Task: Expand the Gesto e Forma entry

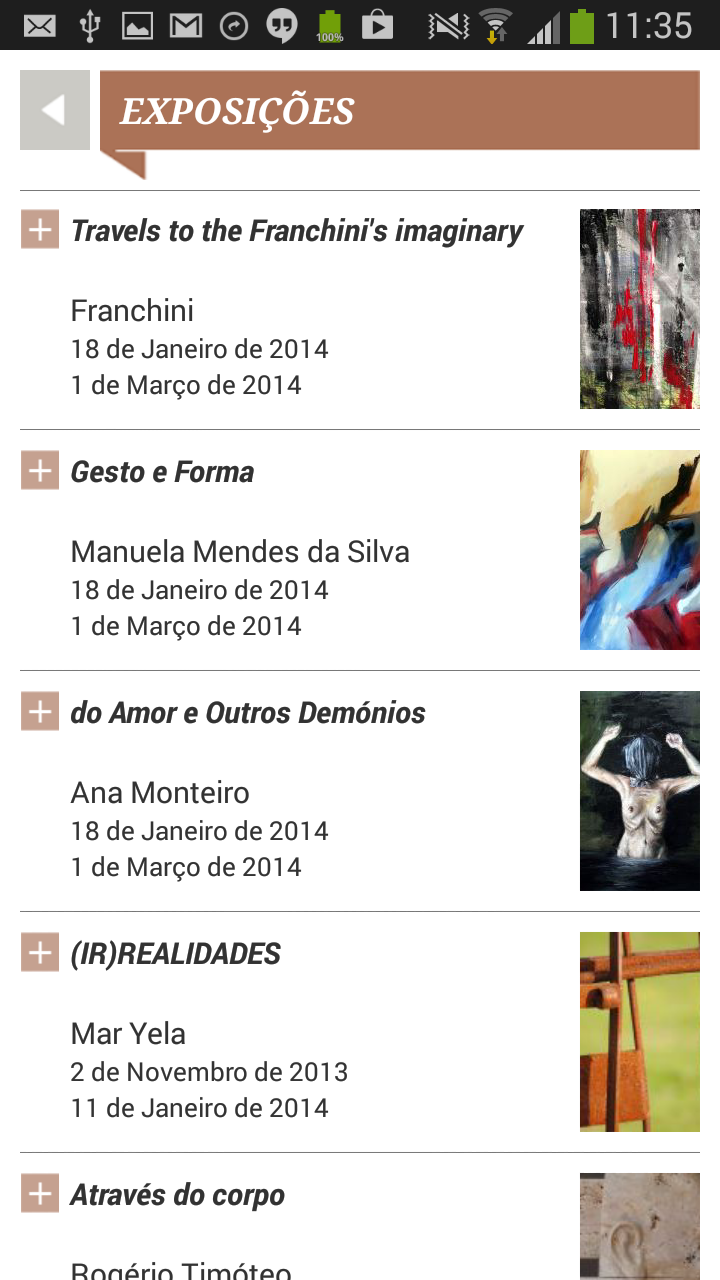Action: point(40,471)
